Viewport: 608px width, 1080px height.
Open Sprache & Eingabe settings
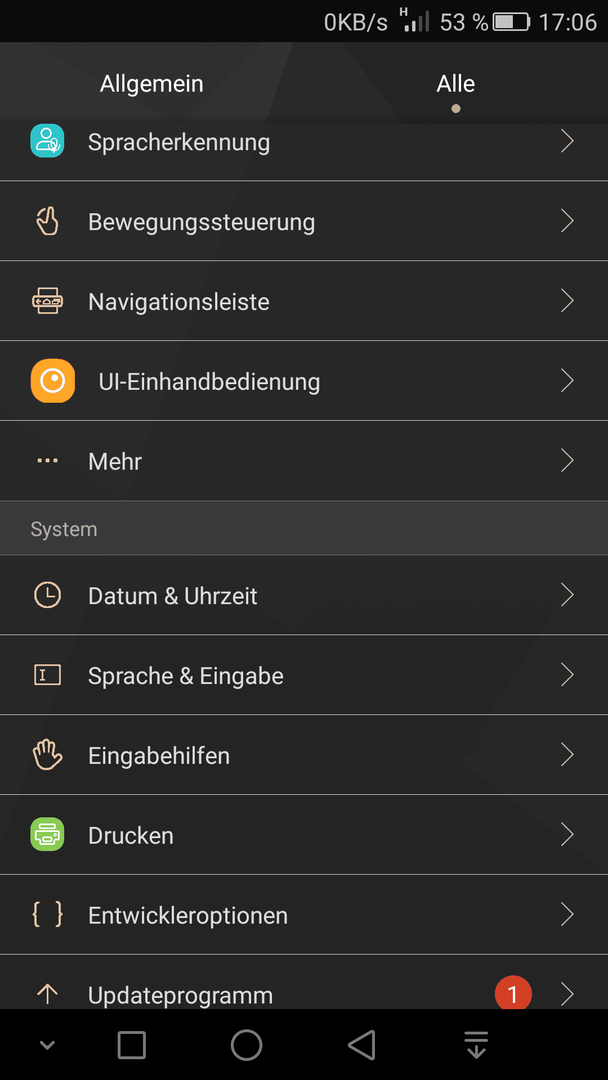coord(304,675)
